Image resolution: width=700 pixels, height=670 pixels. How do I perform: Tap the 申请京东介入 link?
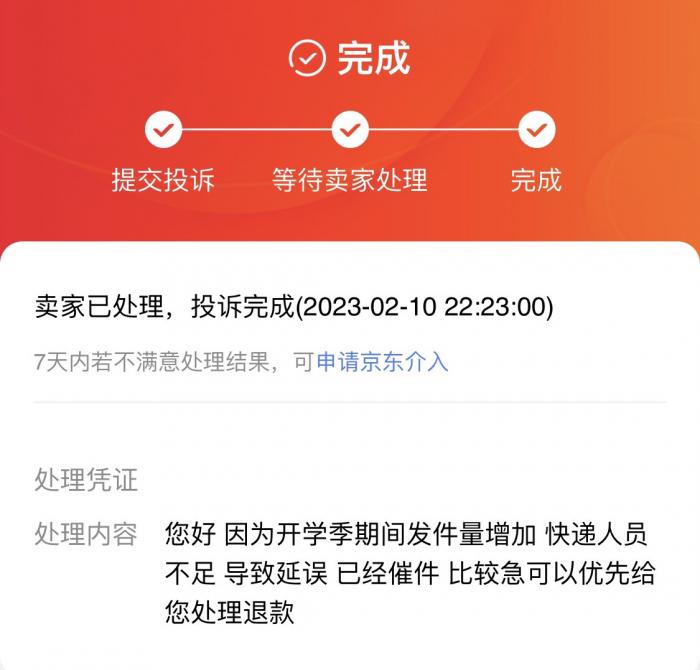pos(382,362)
